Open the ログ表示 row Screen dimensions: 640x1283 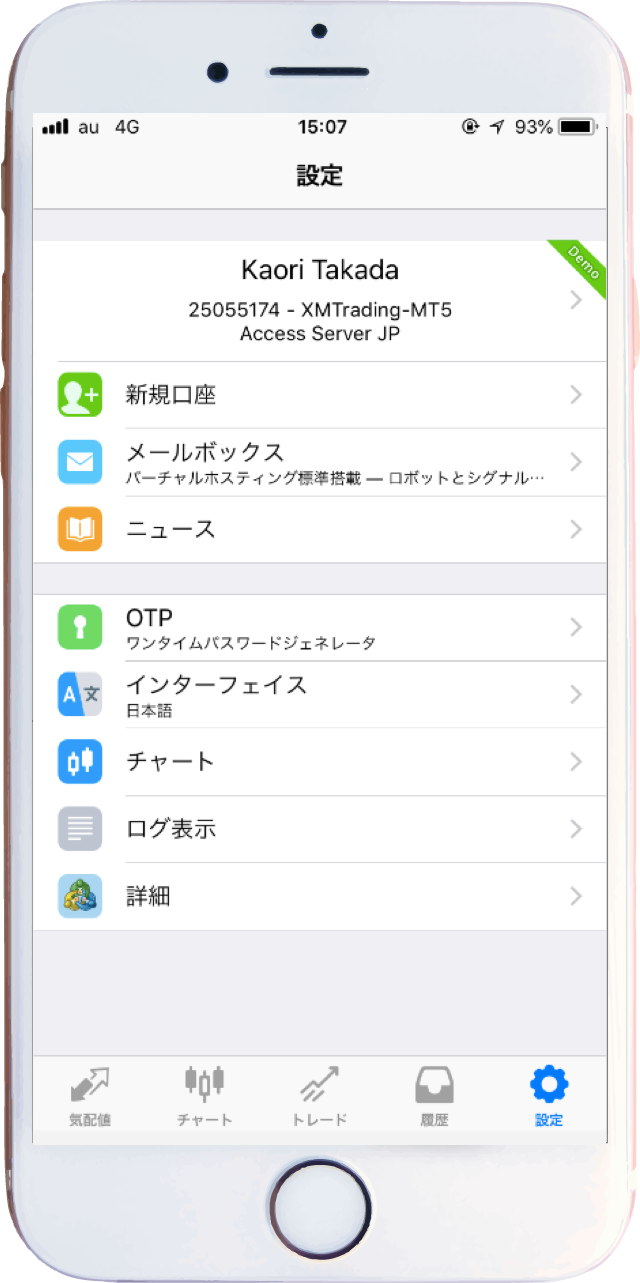[x=320, y=829]
